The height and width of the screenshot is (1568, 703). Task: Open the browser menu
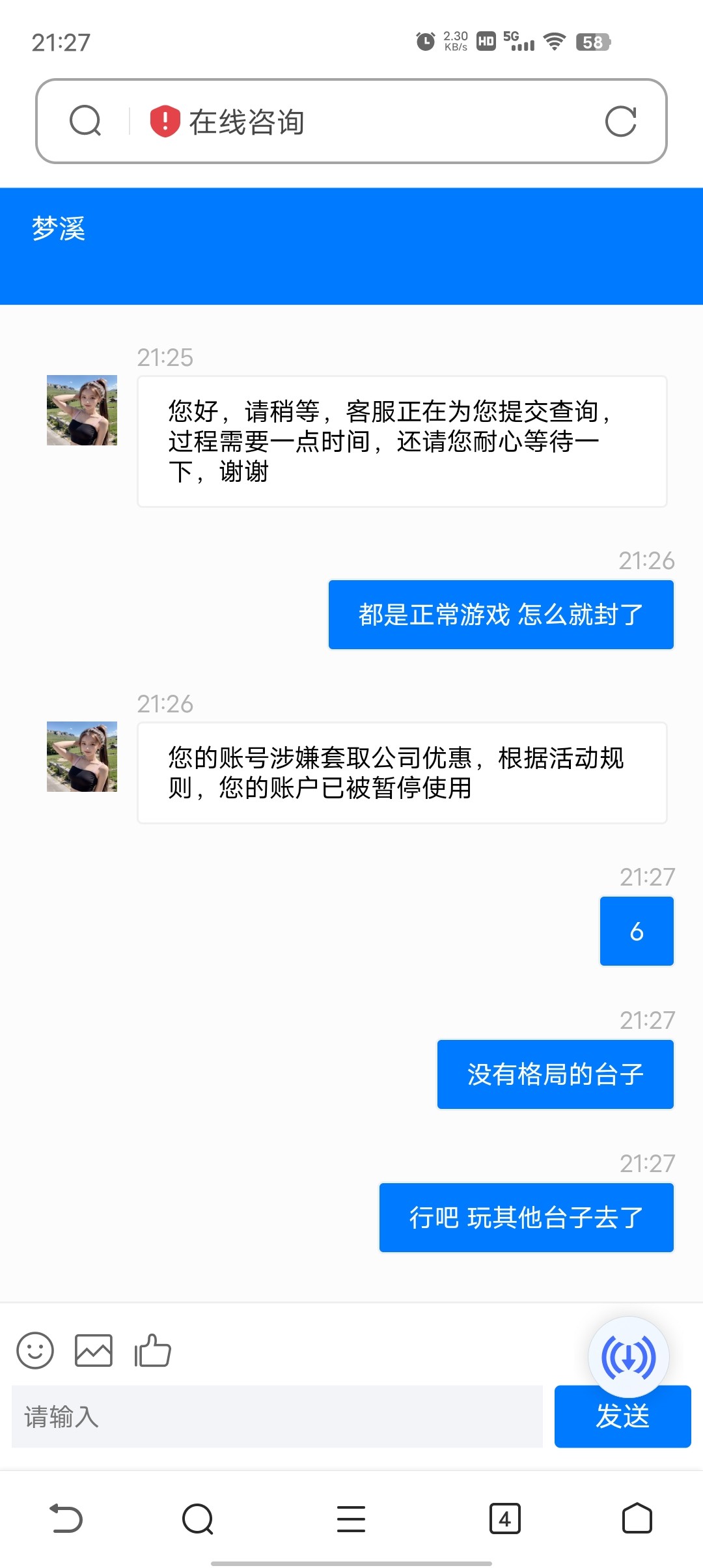[351, 1519]
